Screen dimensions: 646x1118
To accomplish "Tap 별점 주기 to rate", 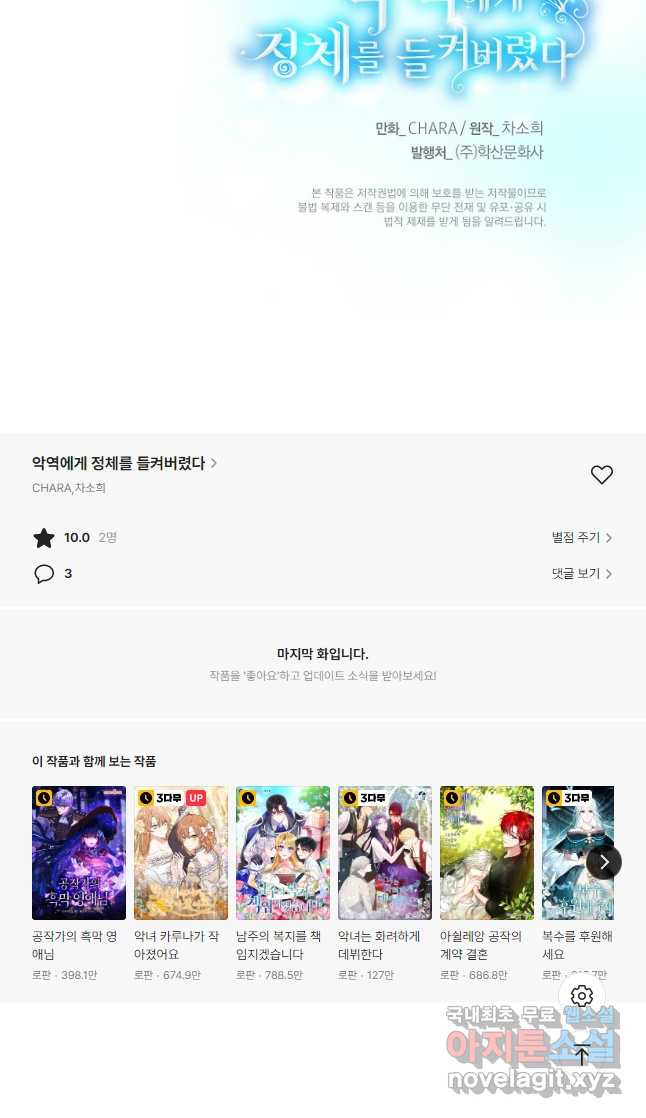I will [581, 538].
